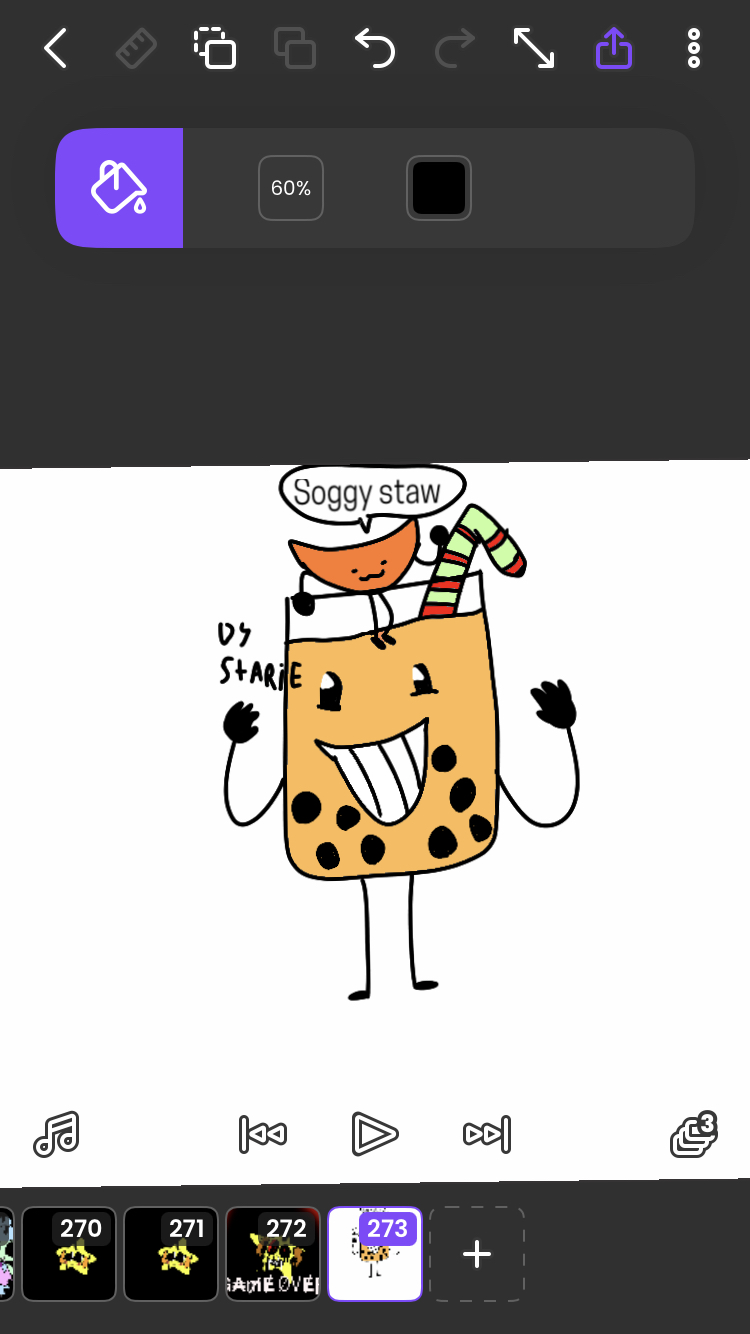Open the ruler tool
This screenshot has height=1334, width=750.
tap(135, 48)
